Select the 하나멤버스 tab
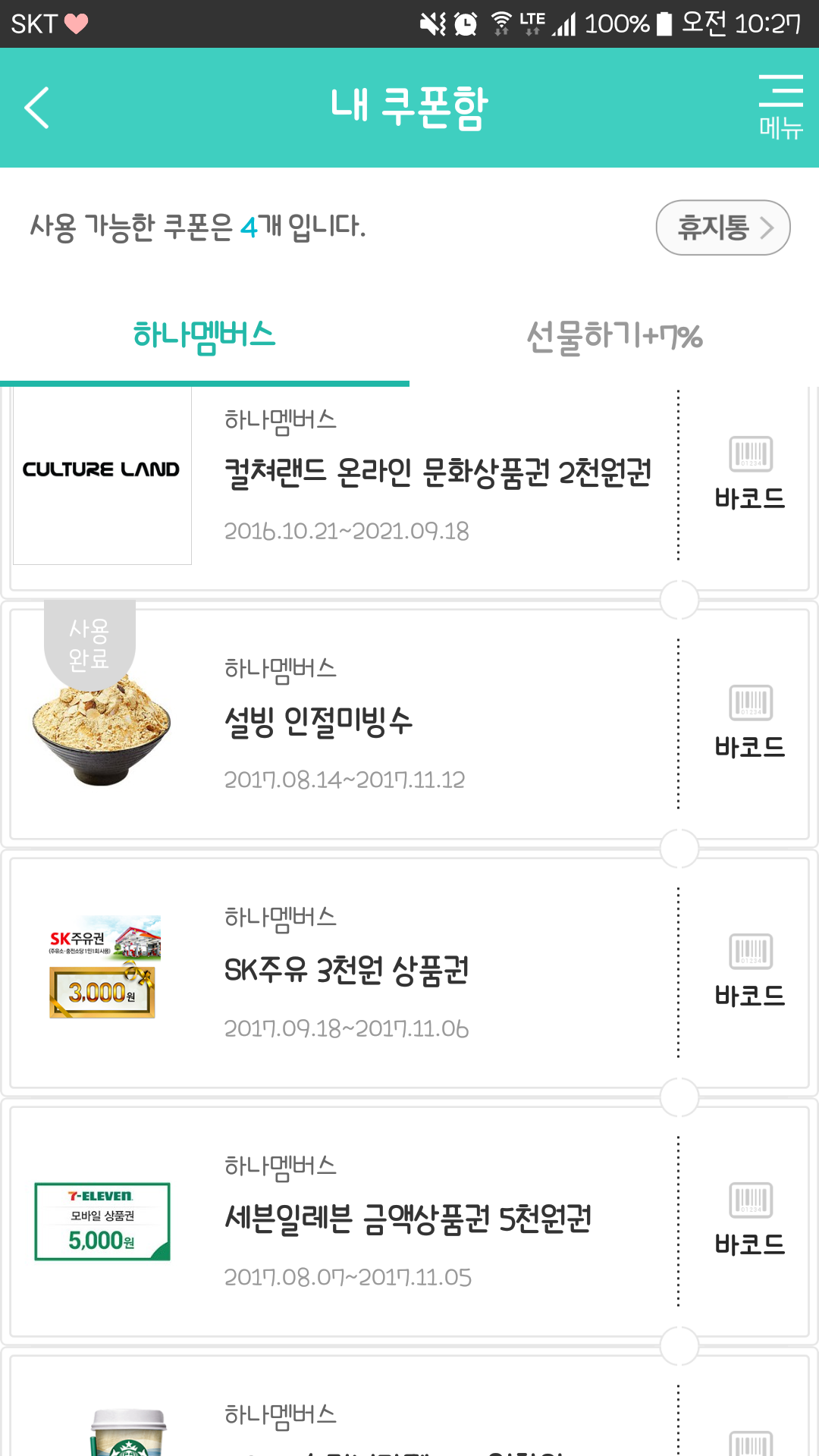Viewport: 819px width, 1456px height. coord(205,336)
